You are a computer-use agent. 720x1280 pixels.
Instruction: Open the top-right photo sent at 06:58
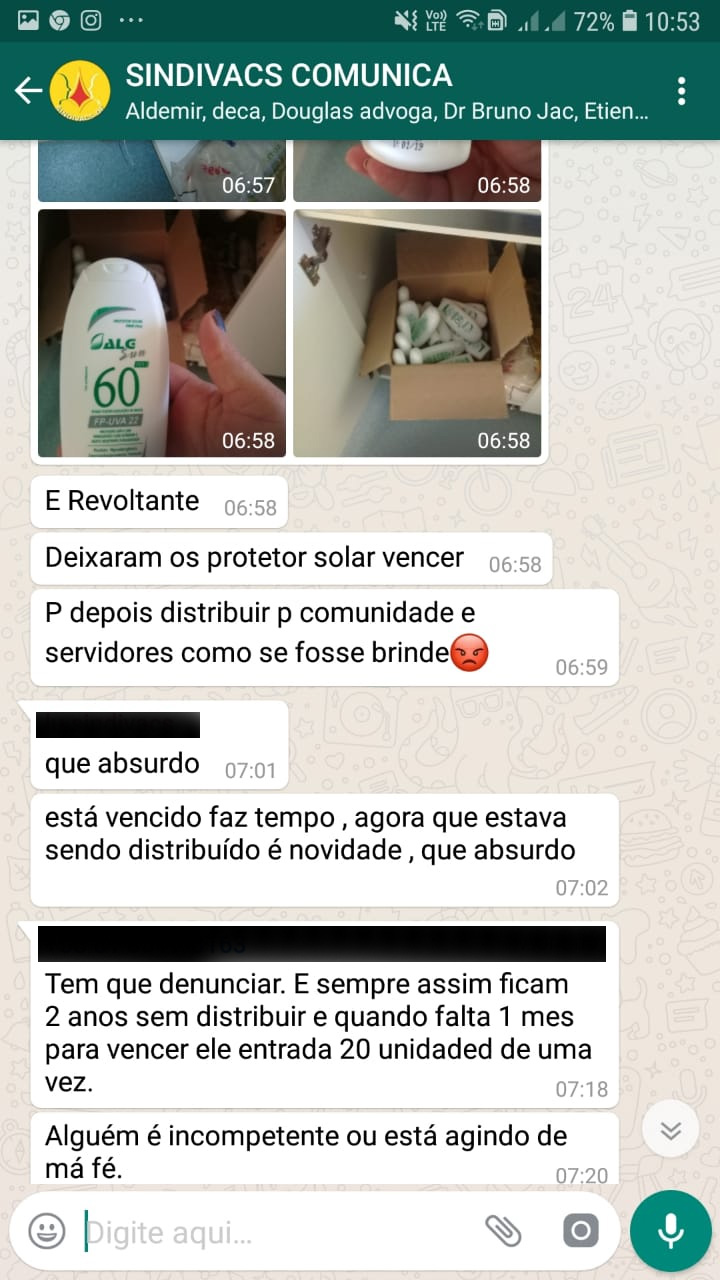(417, 170)
